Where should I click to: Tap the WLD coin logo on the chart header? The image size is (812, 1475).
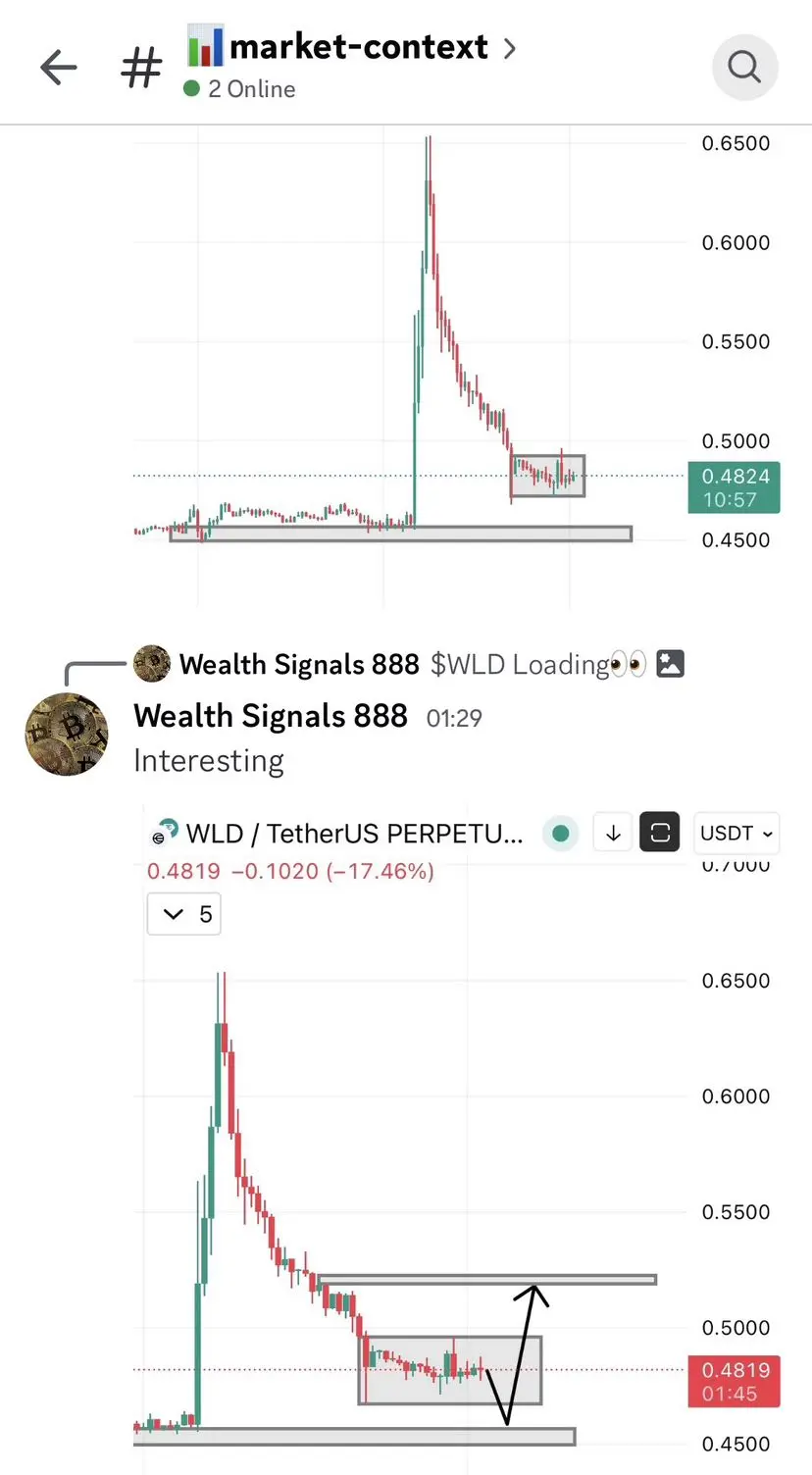[x=167, y=833]
